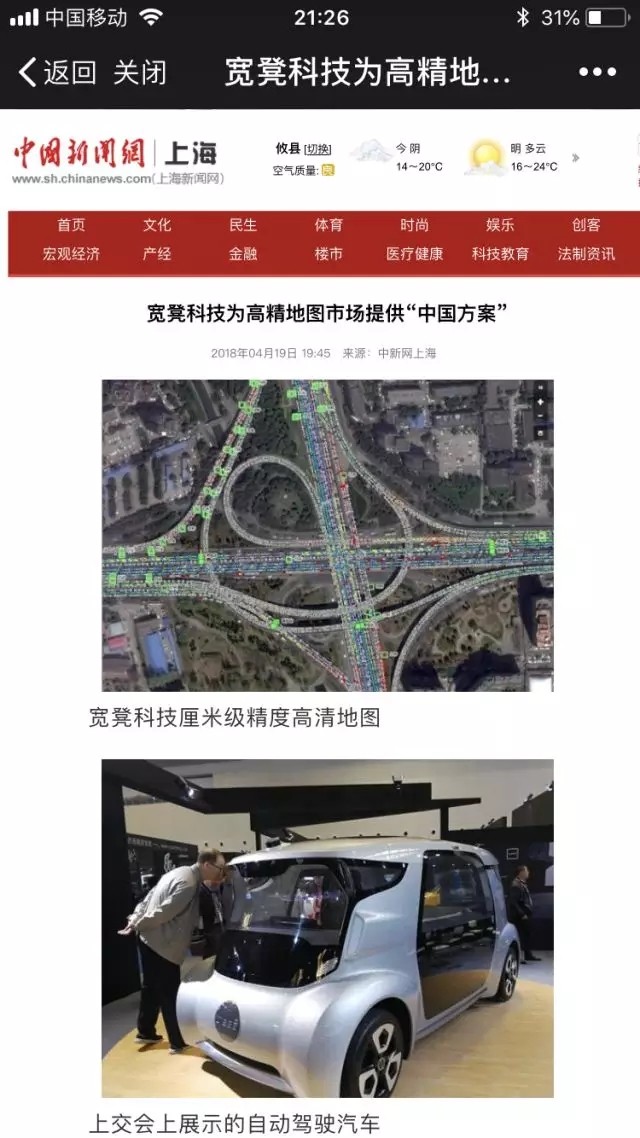Switch to the 楼市 section
This screenshot has height=1138, width=640.
(x=329, y=254)
